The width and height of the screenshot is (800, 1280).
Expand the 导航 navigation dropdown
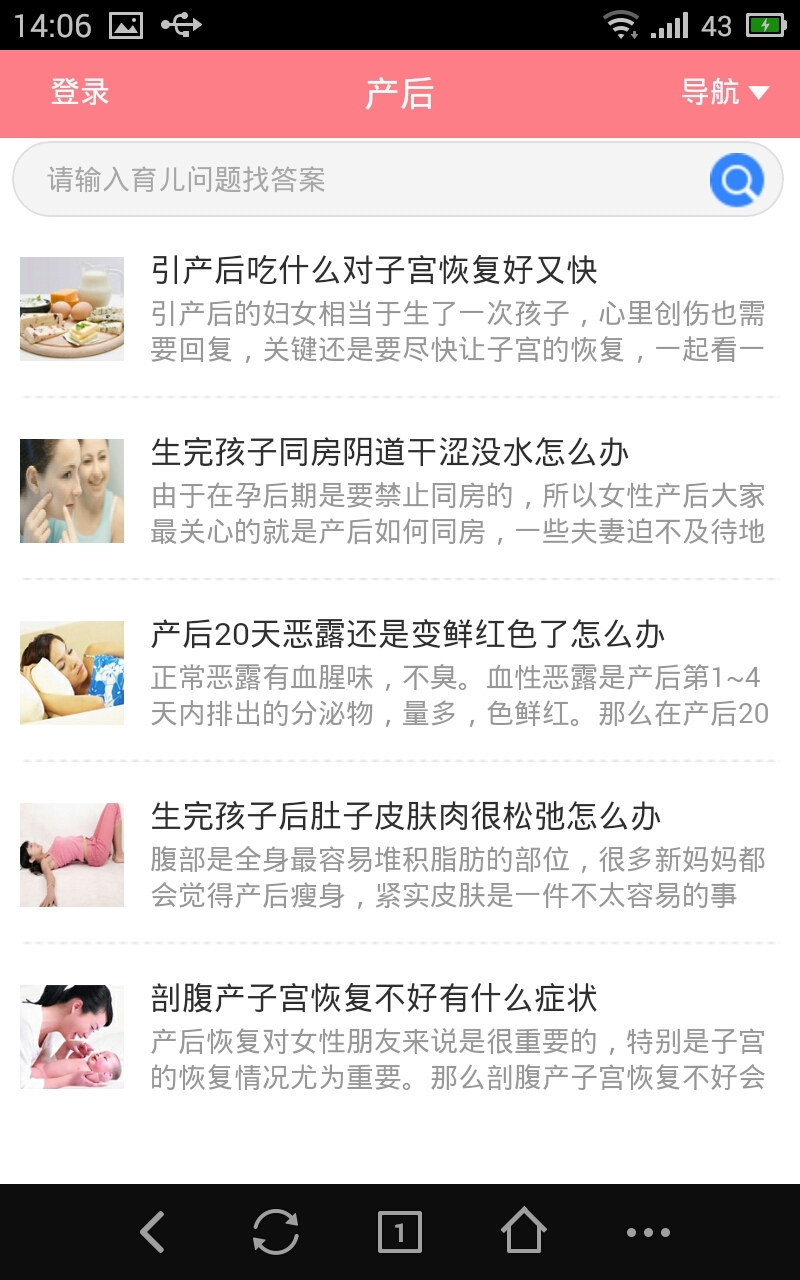point(724,93)
